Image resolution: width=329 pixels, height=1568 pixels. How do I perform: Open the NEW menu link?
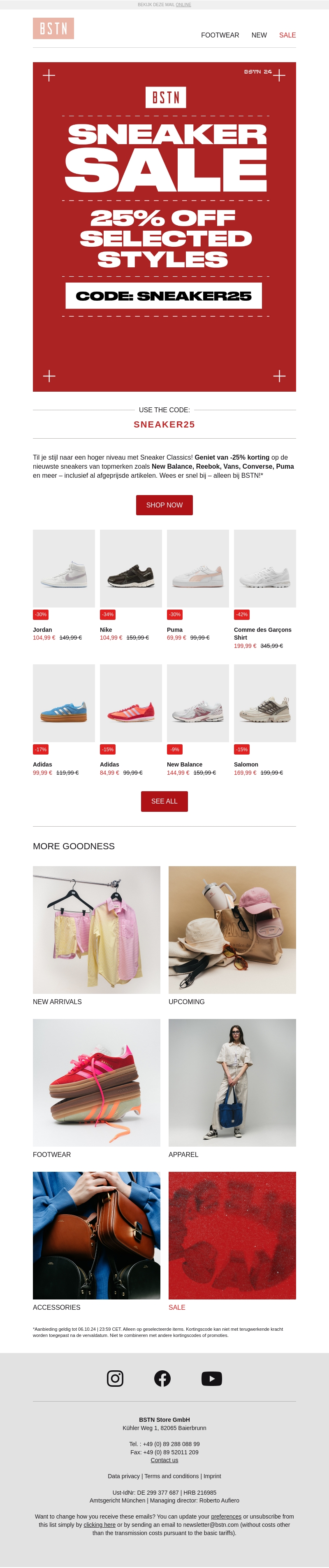[258, 35]
